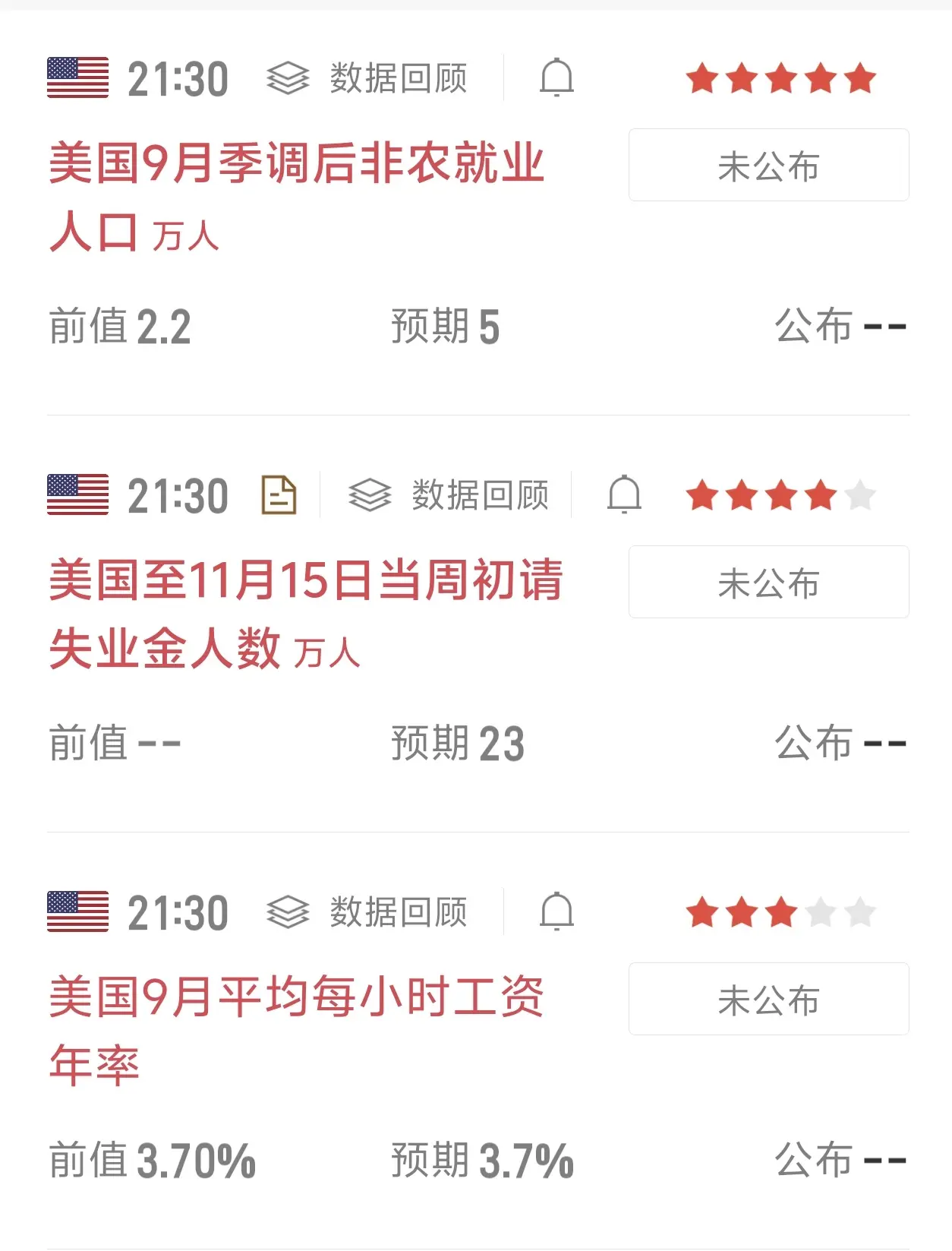Enable alert bell for 初请失业金人数
Image resolution: width=952 pixels, height=1251 pixels.
pyautogui.click(x=624, y=494)
